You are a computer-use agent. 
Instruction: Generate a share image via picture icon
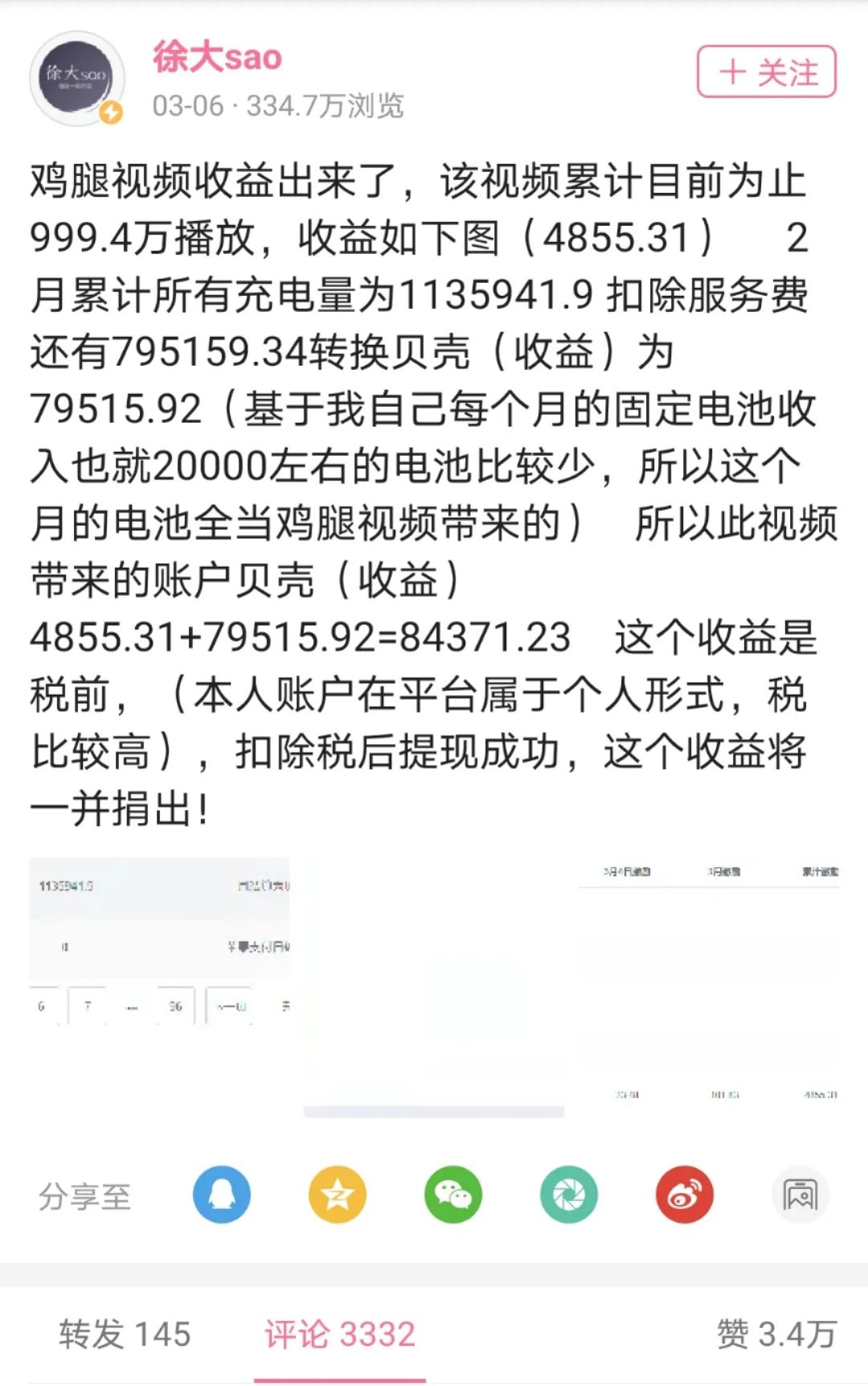coord(801,1195)
